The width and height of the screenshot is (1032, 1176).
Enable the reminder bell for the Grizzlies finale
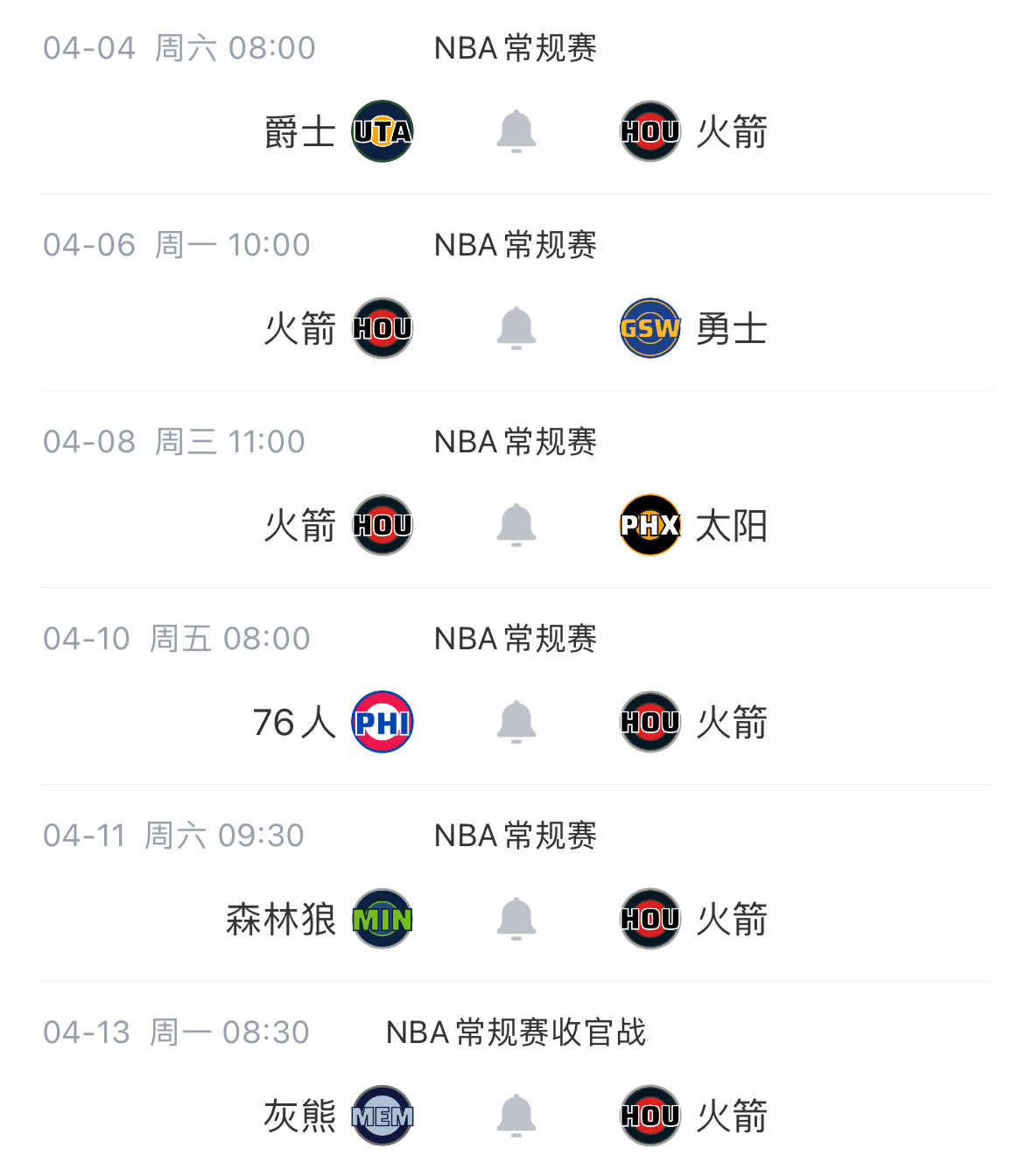[x=518, y=1115]
